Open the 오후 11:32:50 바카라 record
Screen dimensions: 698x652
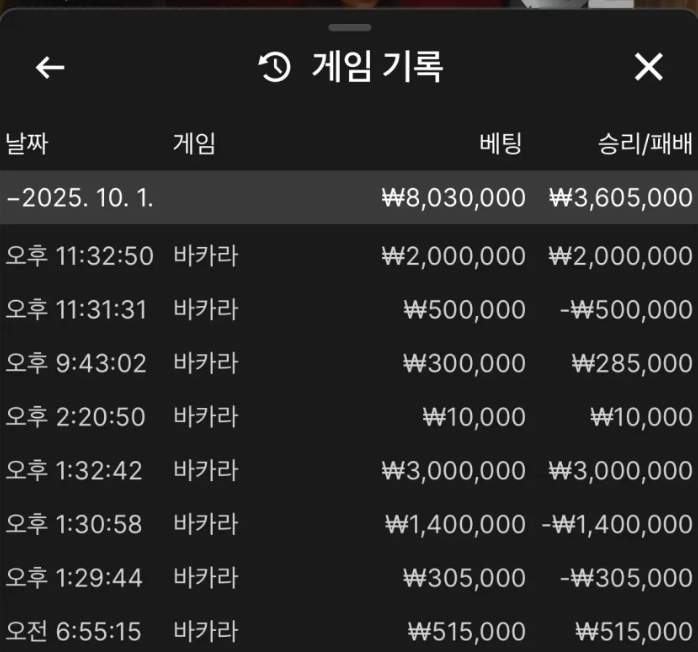click(348, 256)
